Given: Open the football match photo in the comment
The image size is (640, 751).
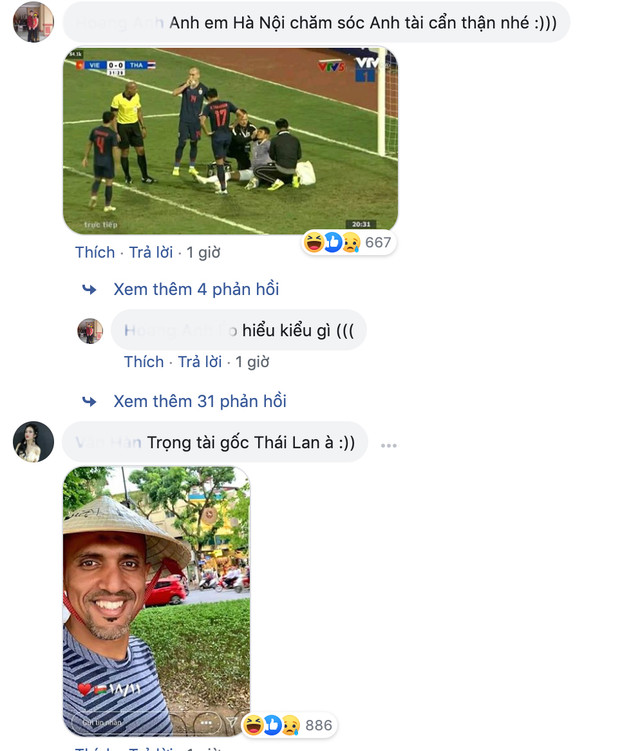Looking at the screenshot, I should coord(230,140).
